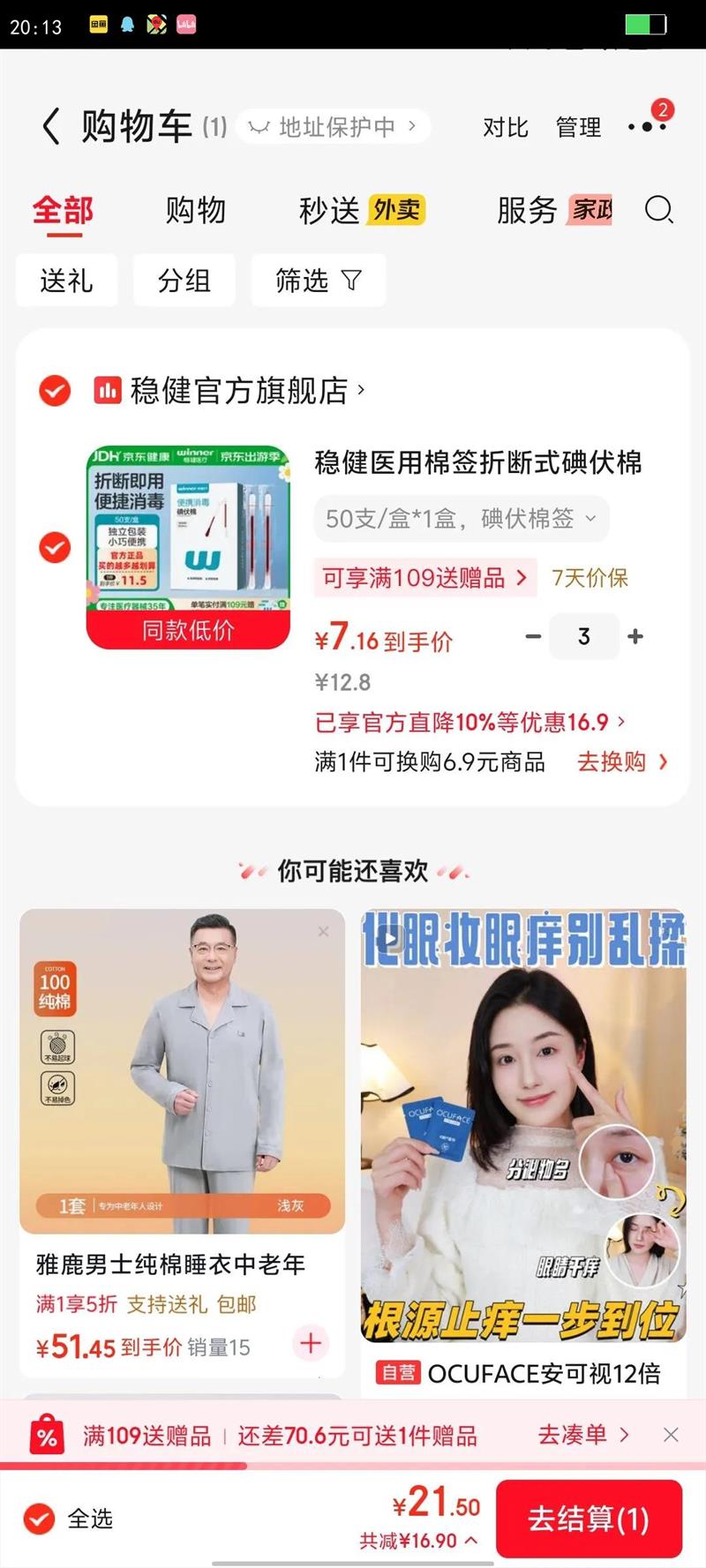
Task: Switch to the 购物 tab
Action: [x=196, y=210]
